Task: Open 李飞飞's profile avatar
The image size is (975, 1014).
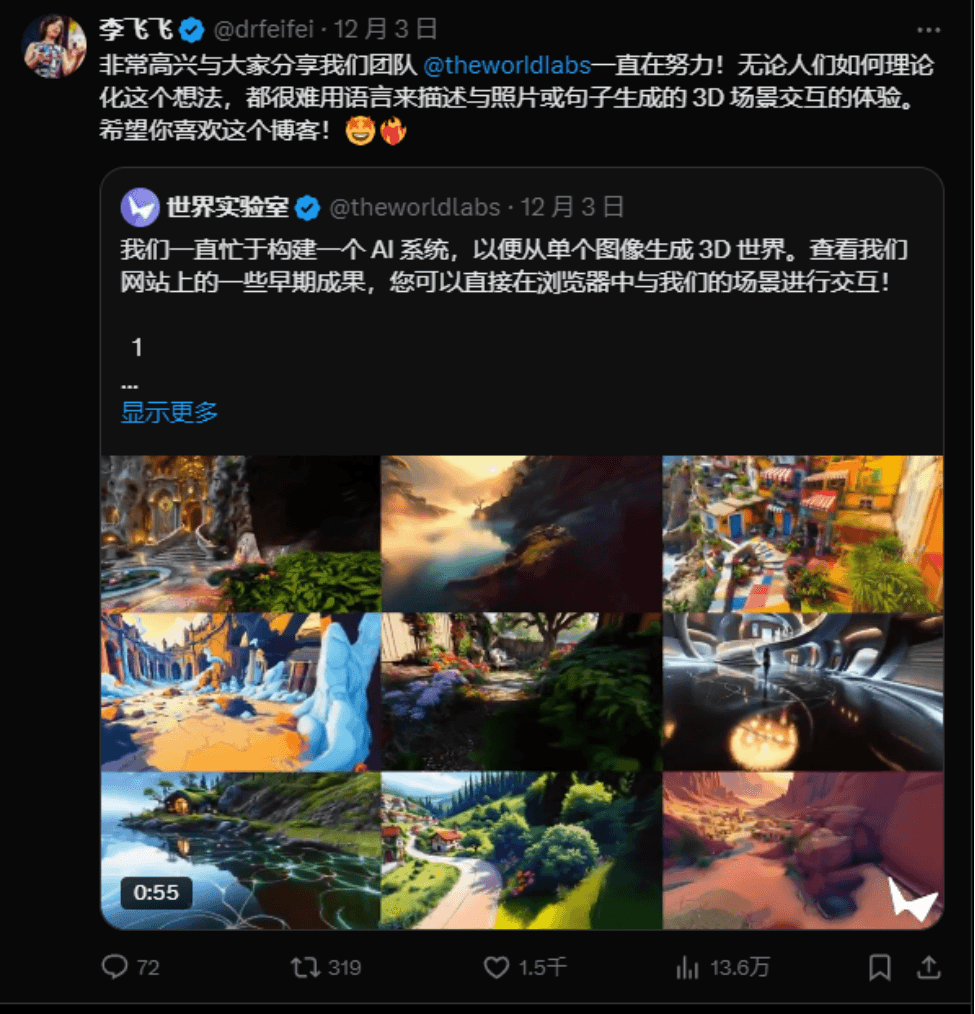Action: [54, 47]
